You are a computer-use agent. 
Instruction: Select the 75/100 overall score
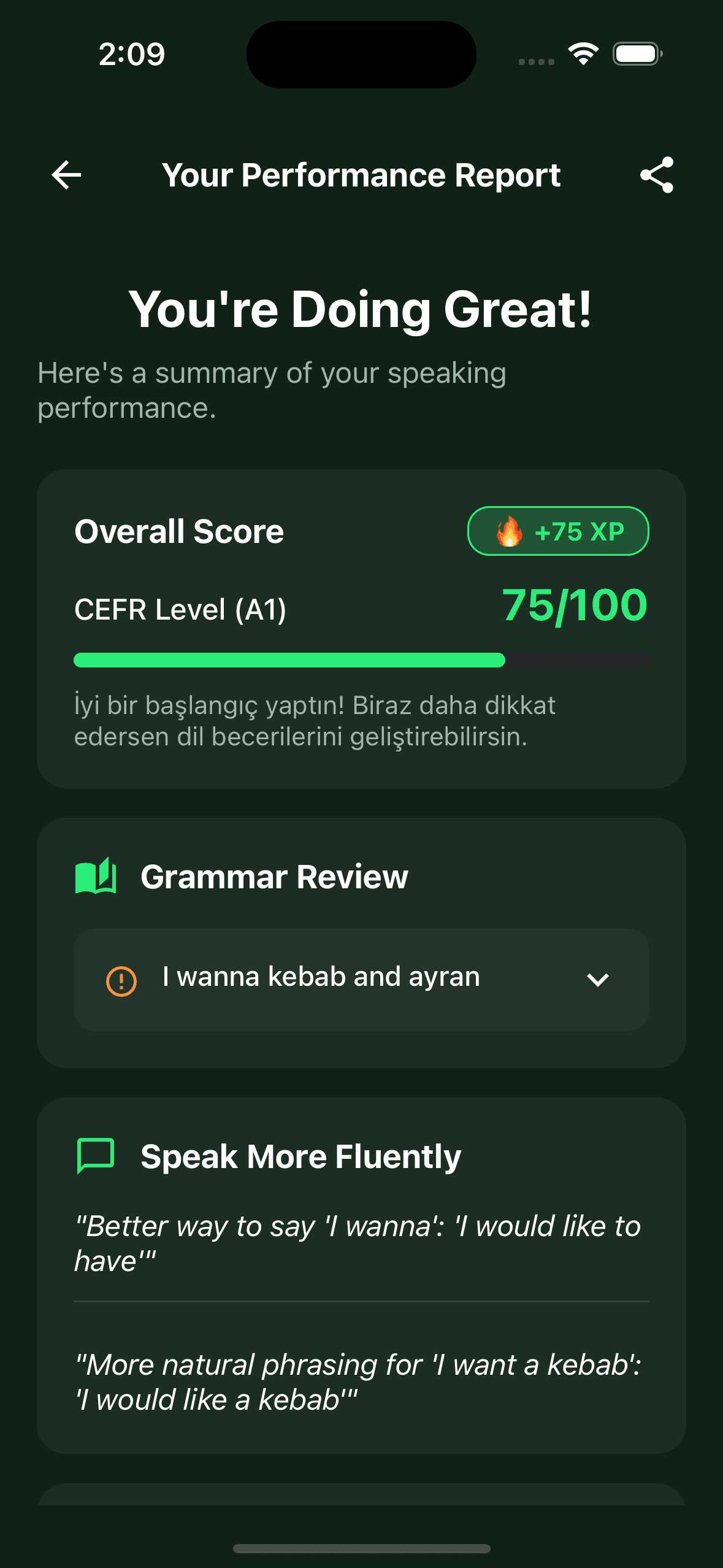(573, 607)
